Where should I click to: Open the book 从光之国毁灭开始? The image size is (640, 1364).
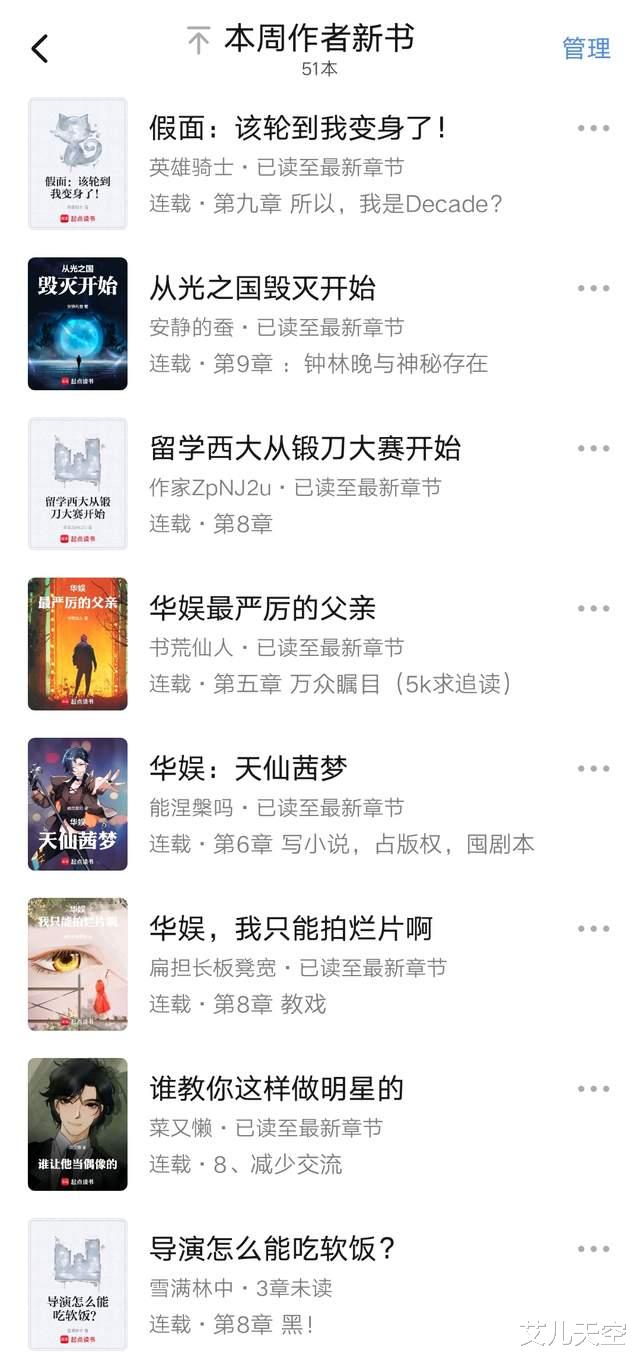(x=262, y=288)
